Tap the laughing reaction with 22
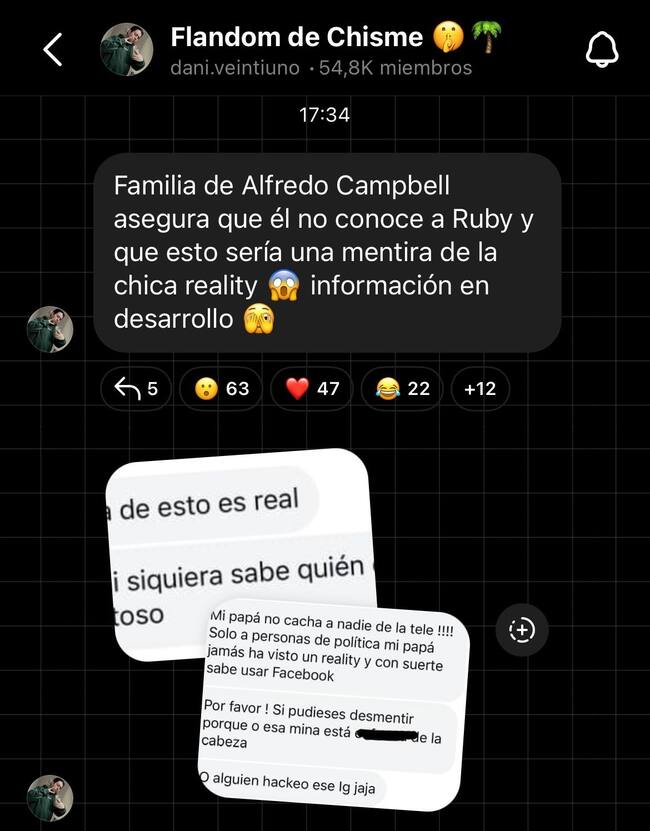Image resolution: width=650 pixels, height=831 pixels. coord(401,389)
